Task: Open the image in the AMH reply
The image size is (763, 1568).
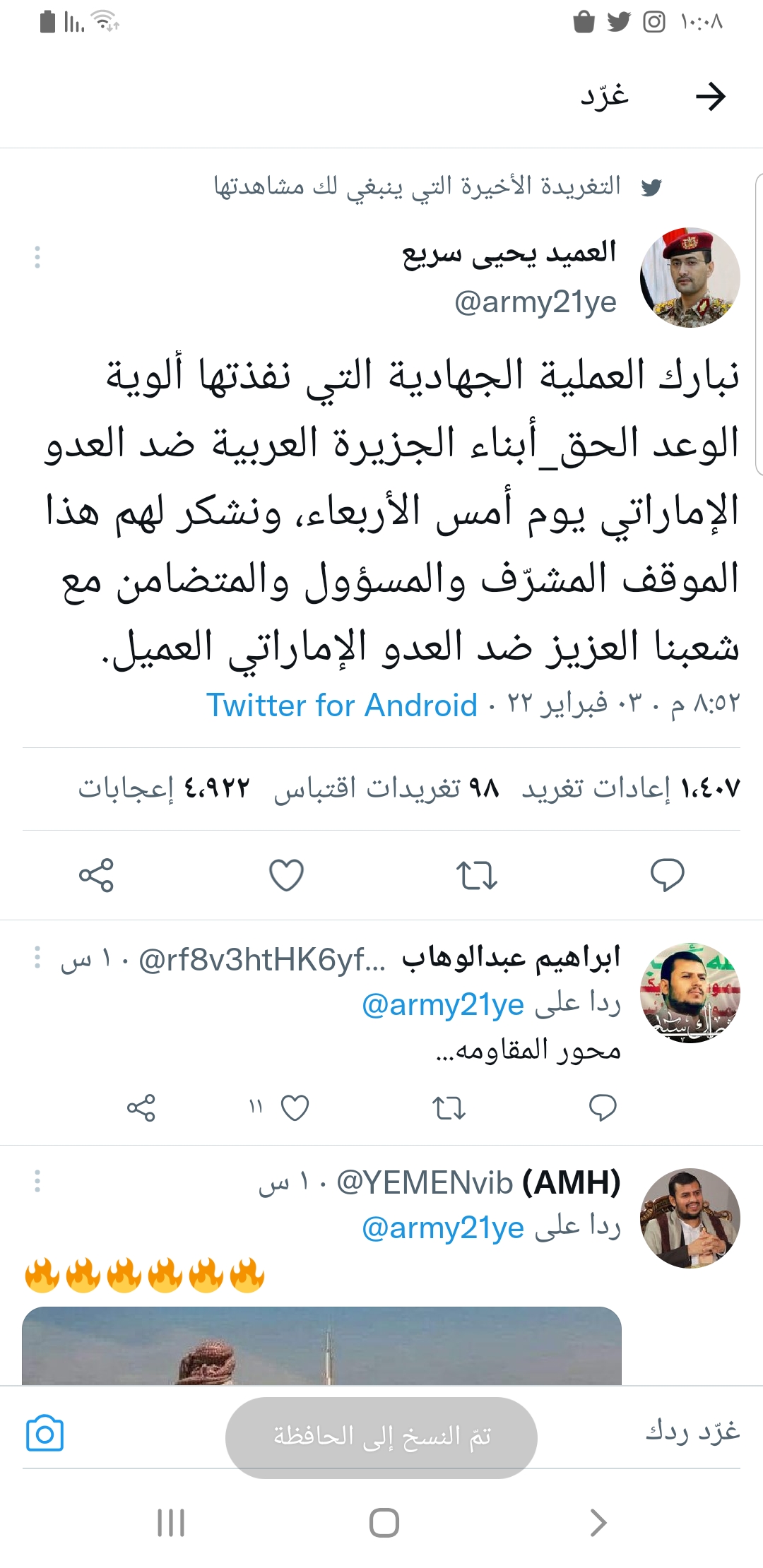Action: click(x=321, y=1346)
